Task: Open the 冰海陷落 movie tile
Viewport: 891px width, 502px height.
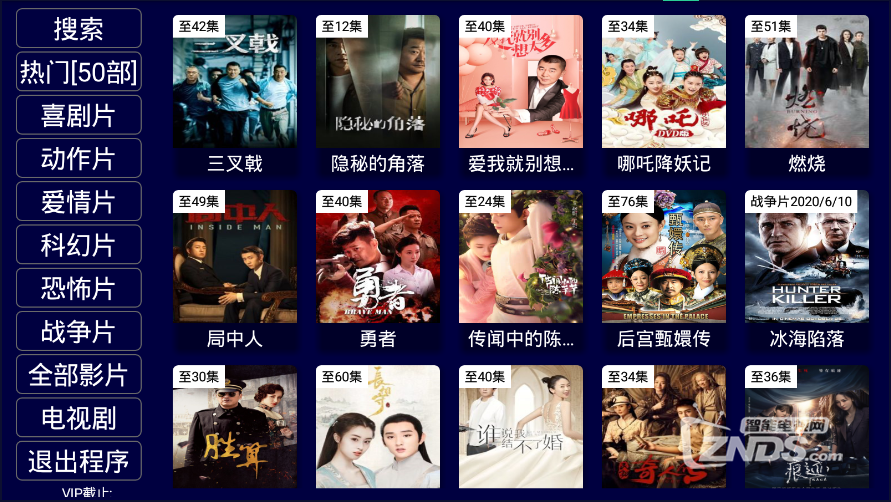Action: (x=806, y=270)
